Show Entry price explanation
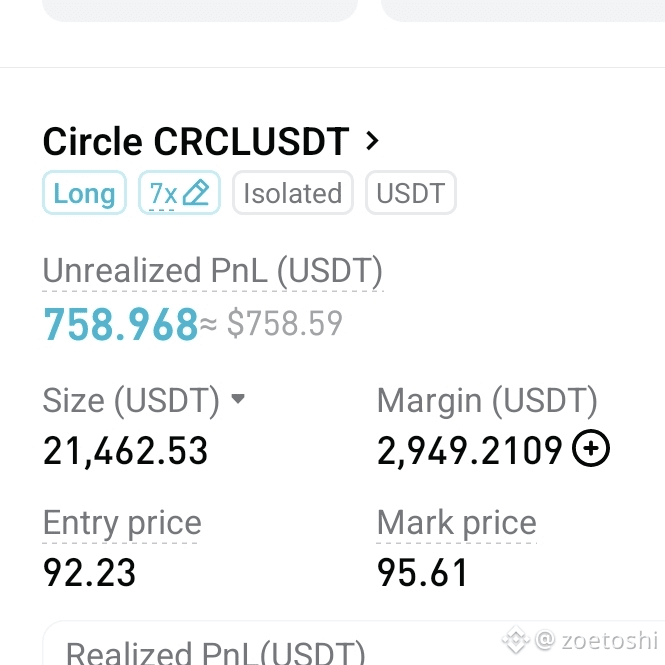This screenshot has width=665, height=665. click(x=122, y=522)
